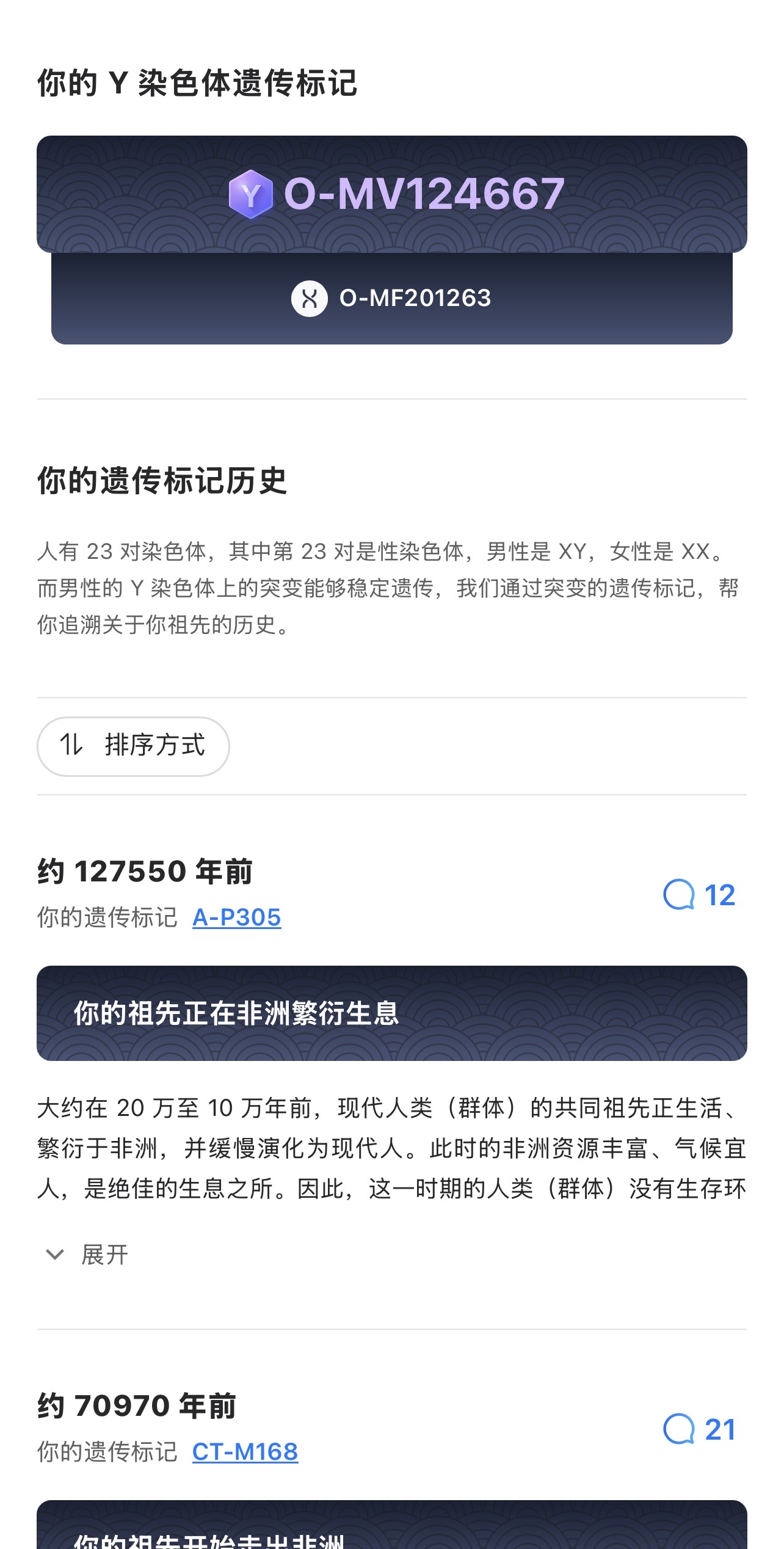View the 12 comments on A-P305
Image resolution: width=784 pixels, height=1549 pixels.
coord(699,895)
